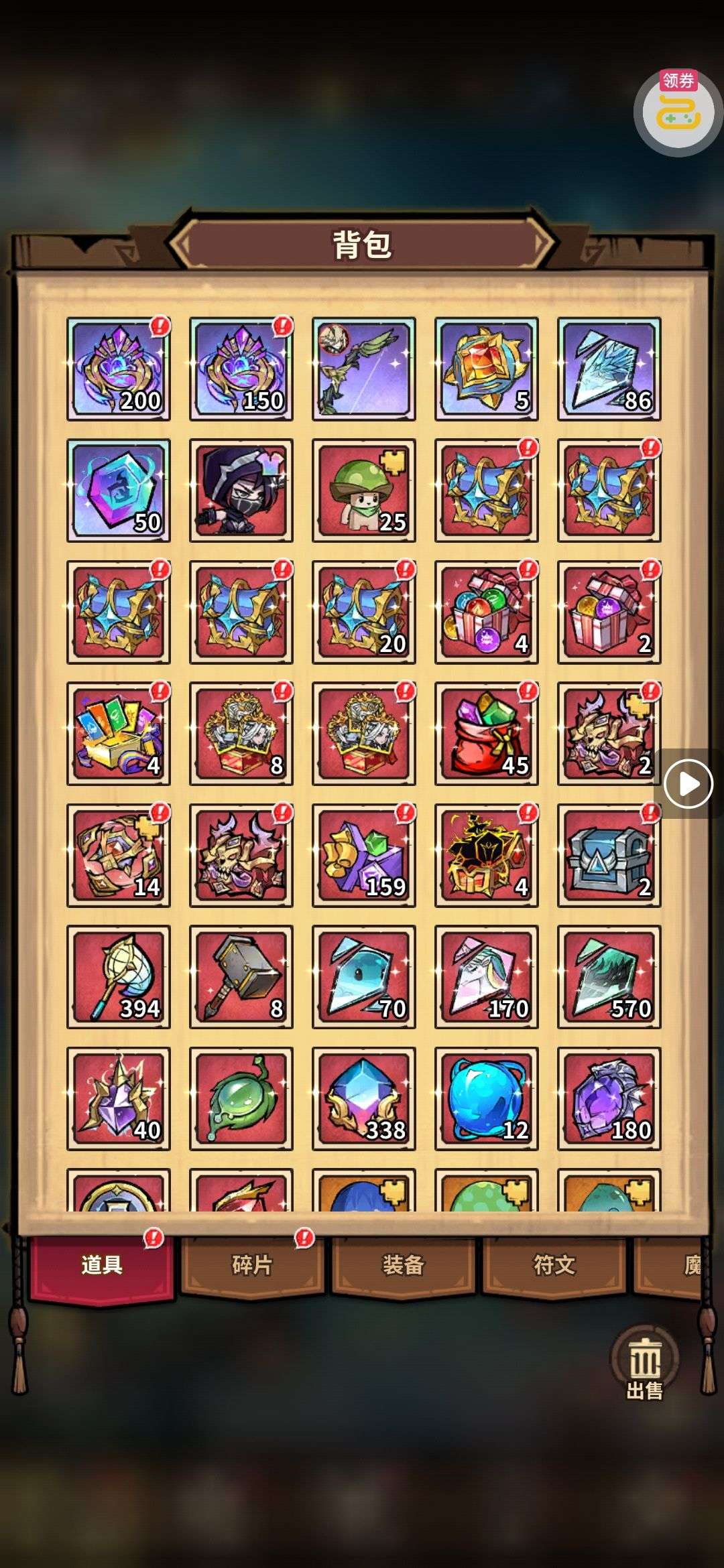724x1568 pixels.
Task: Select the ice shard item with 86
Action: [609, 369]
